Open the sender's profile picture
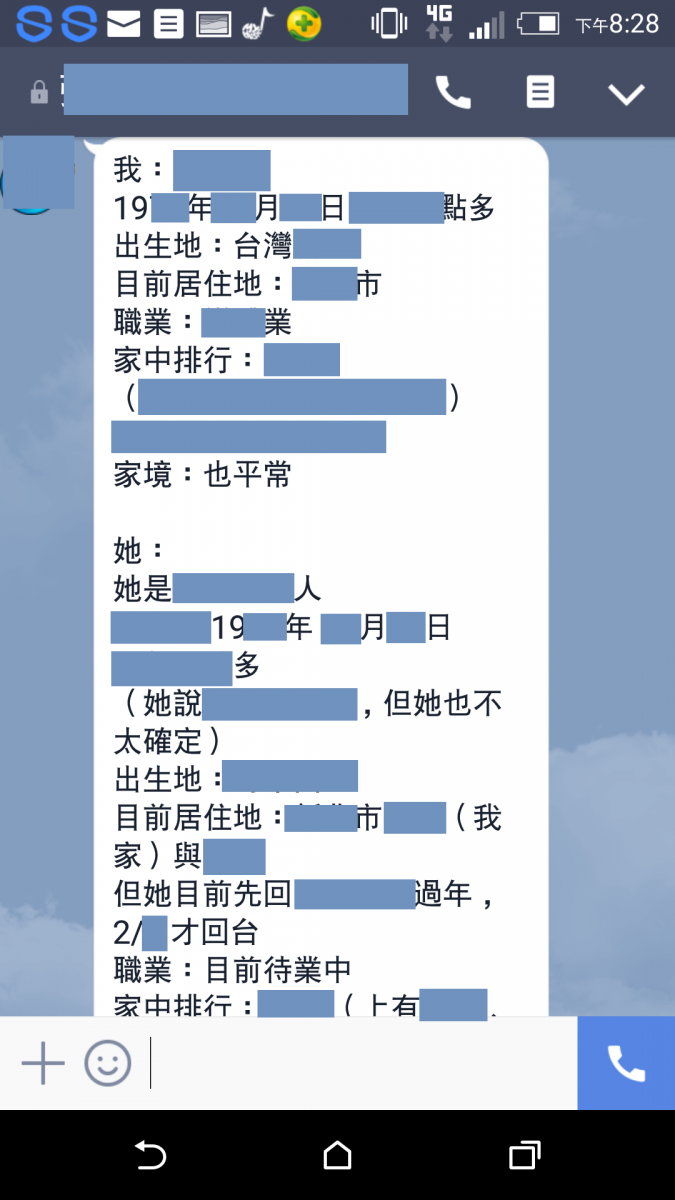 [37, 174]
